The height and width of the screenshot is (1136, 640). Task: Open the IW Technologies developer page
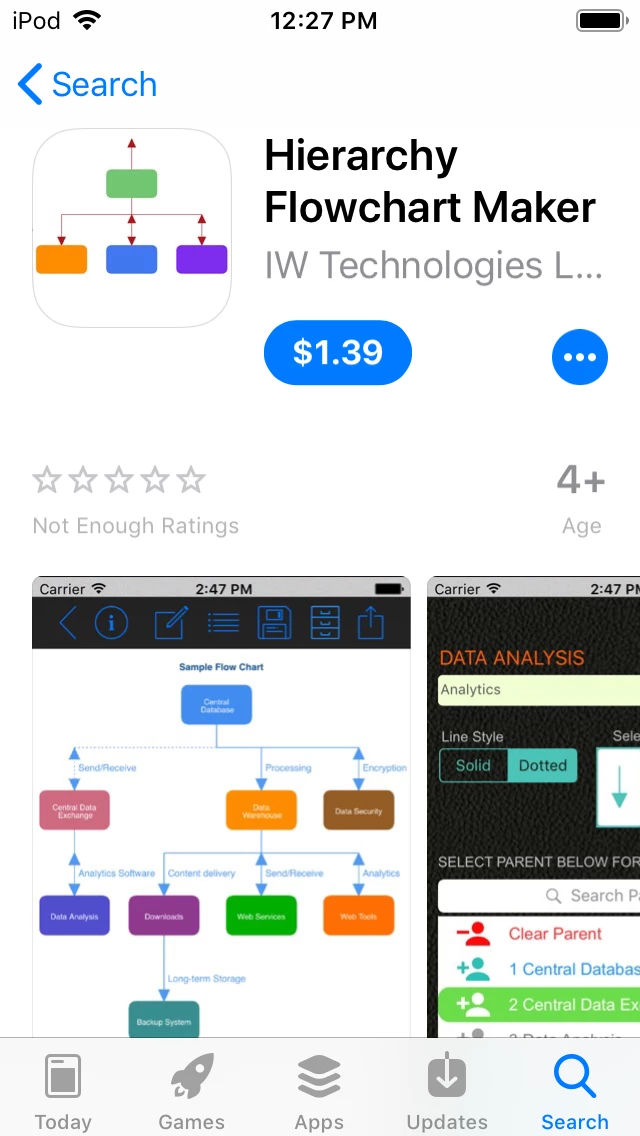(x=433, y=266)
